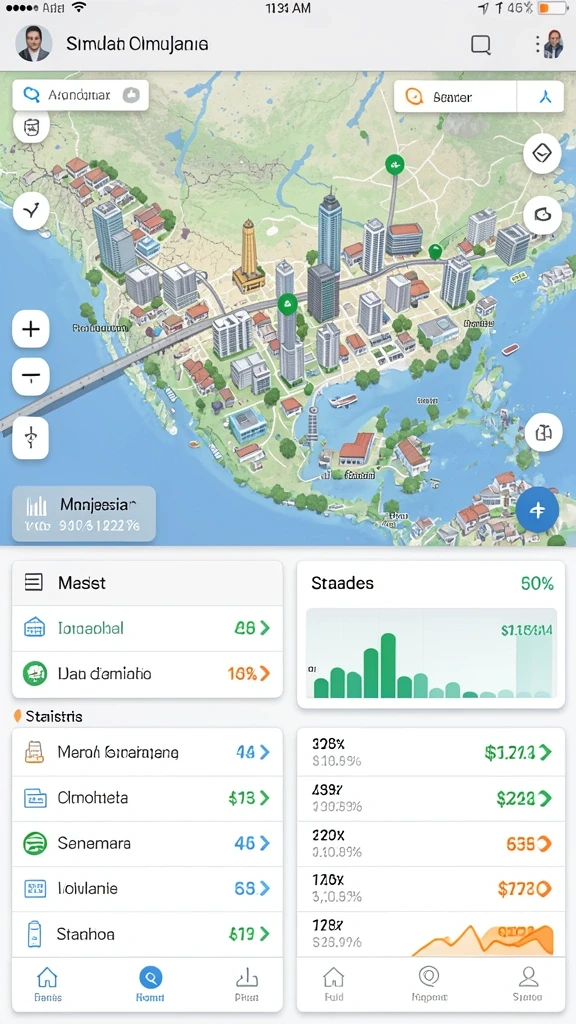Image resolution: width=576 pixels, height=1024 pixels.
Task: Tap the square icon in the top bar
Action: click(481, 44)
